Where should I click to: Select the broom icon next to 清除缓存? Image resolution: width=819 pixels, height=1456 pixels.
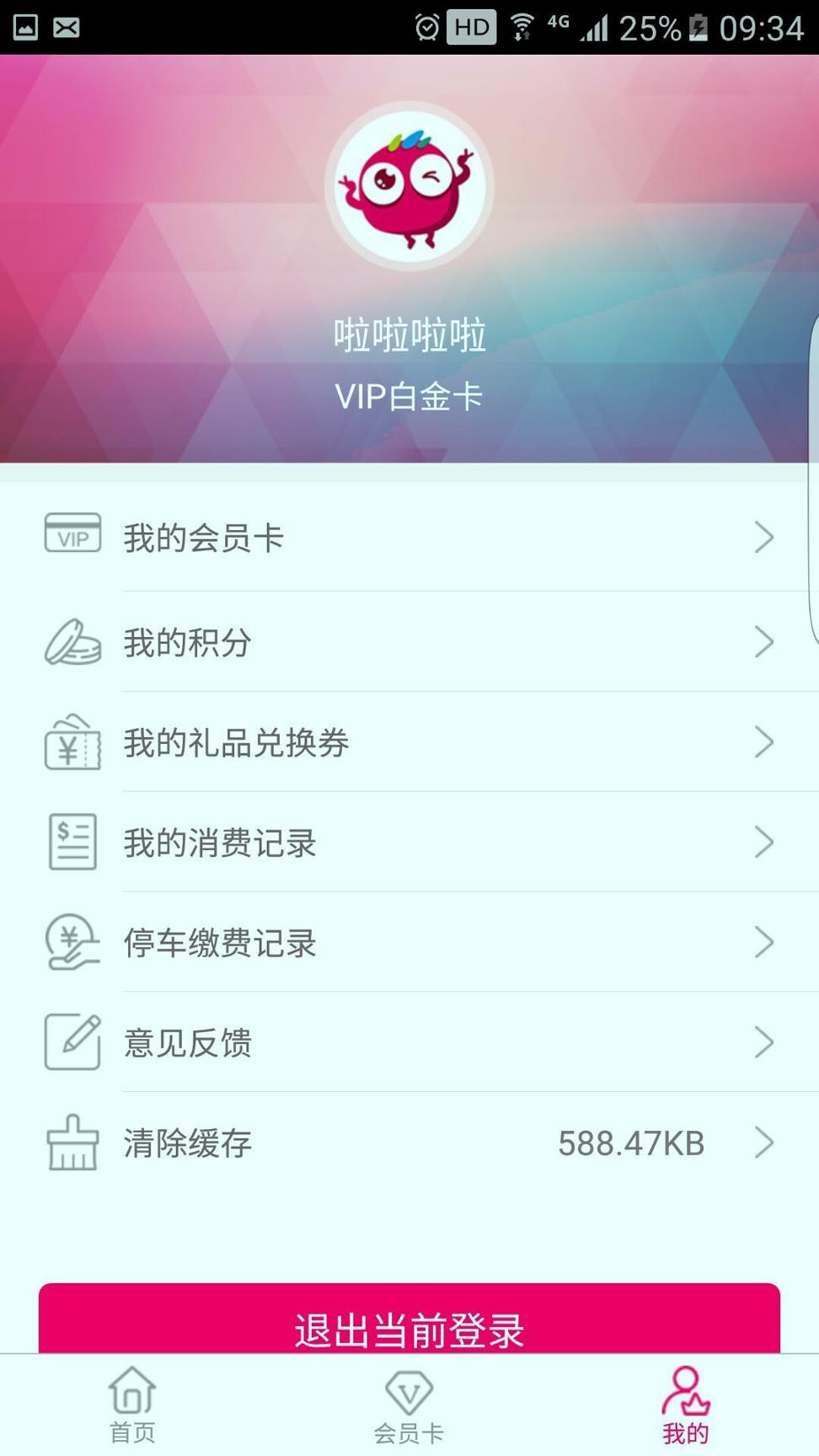pyautogui.click(x=72, y=1143)
